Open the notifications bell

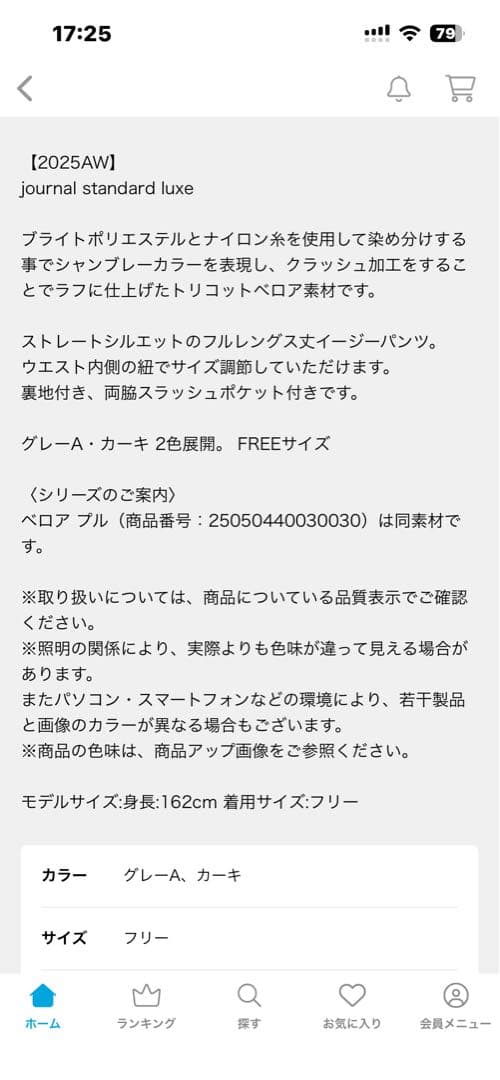tap(399, 88)
